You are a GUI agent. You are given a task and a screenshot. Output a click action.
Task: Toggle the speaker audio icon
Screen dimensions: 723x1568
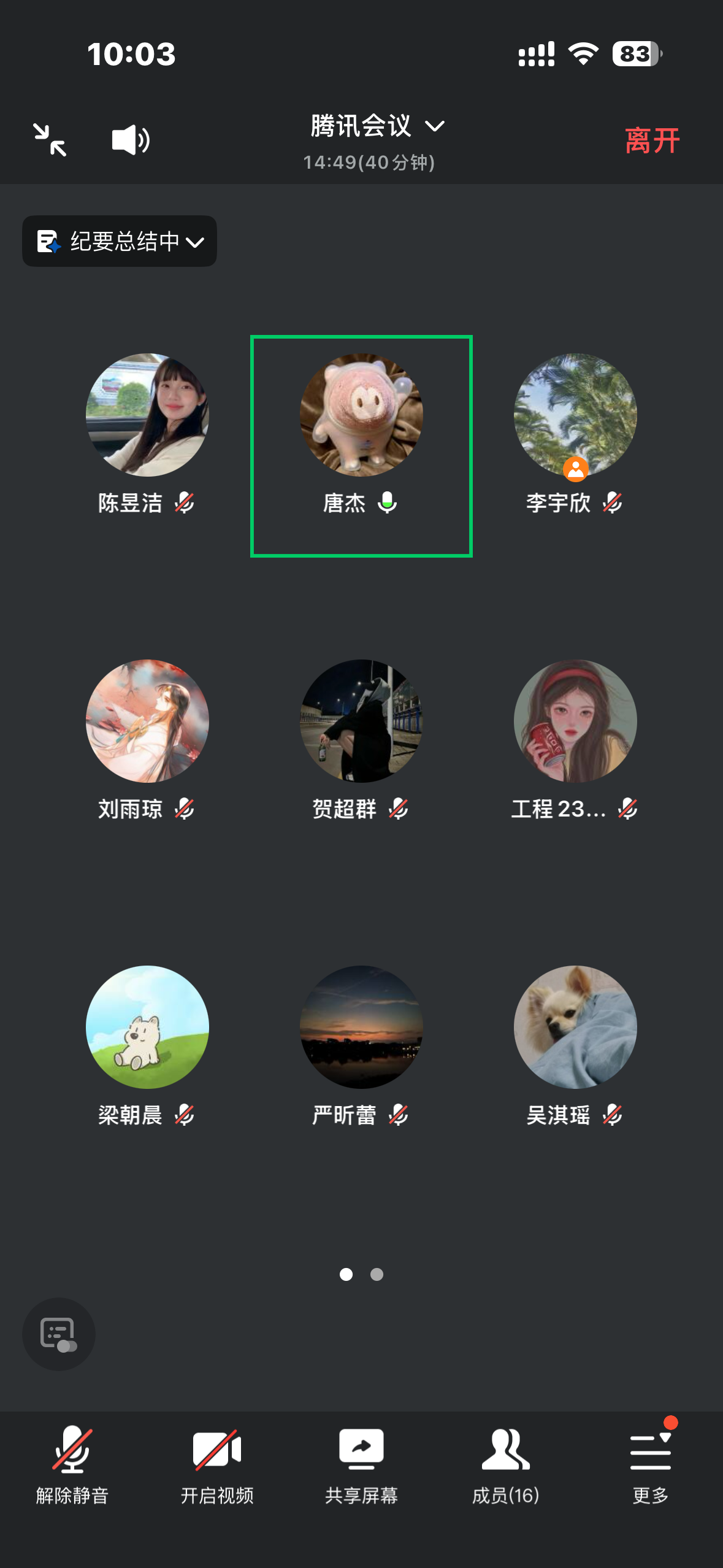click(131, 140)
